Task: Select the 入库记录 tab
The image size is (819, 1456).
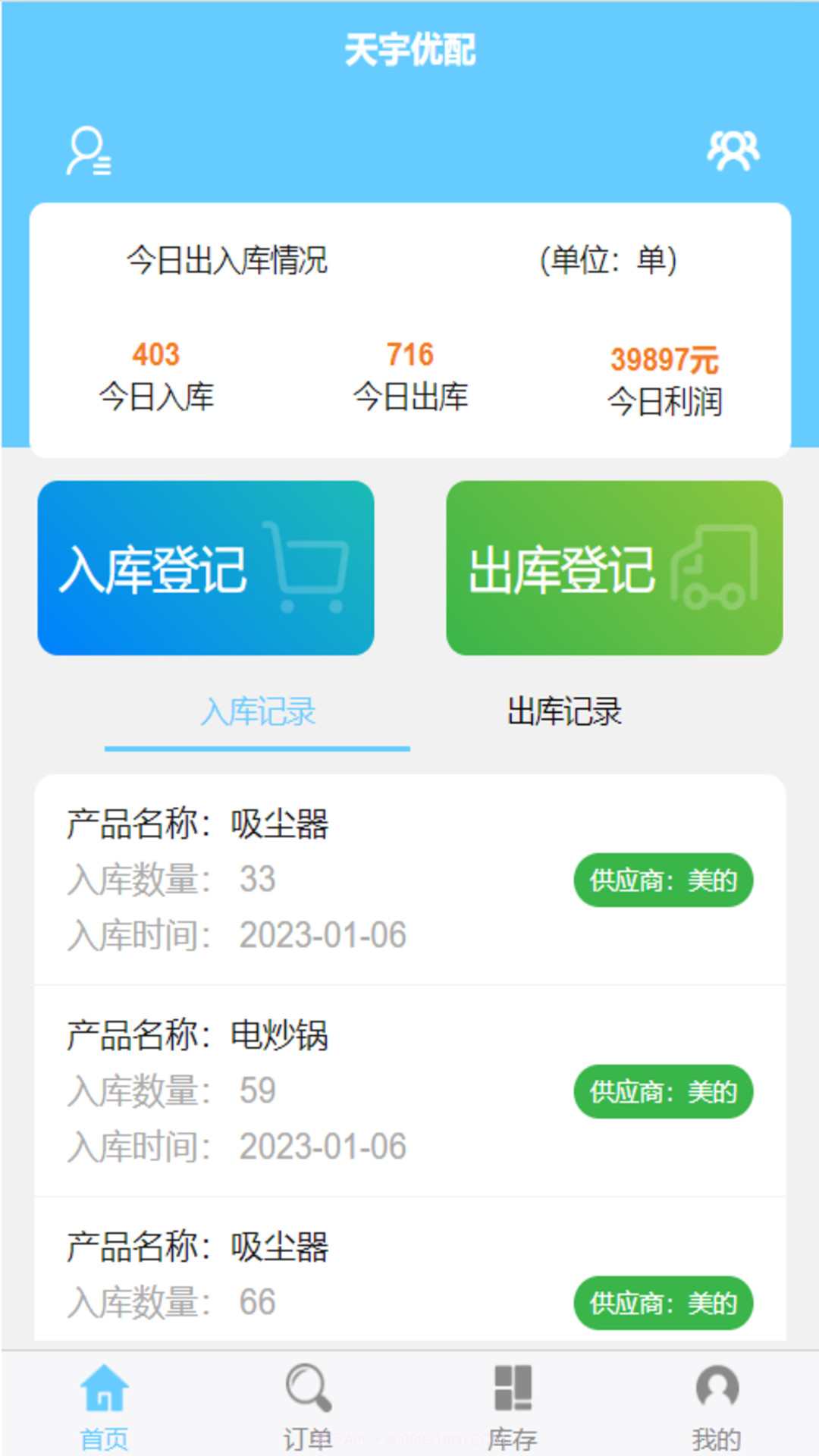Action: 258,711
